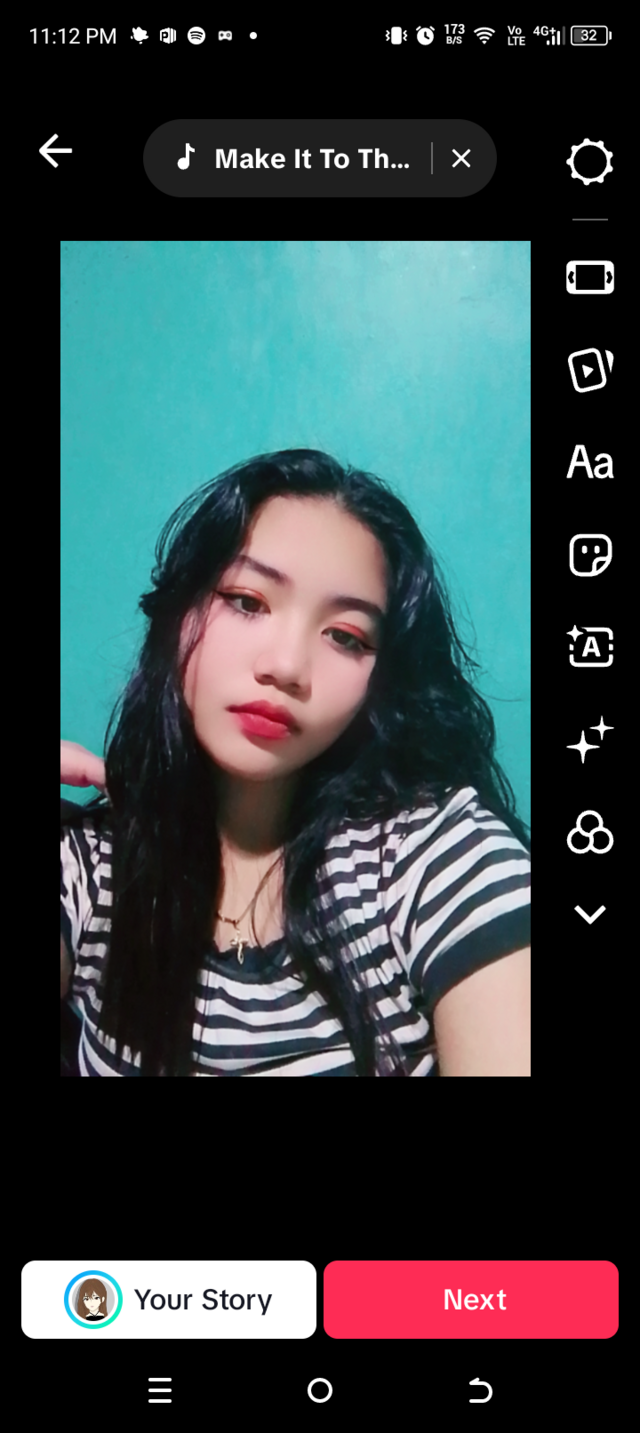Open the stickers panel
640x1433 pixels.
coord(589,555)
